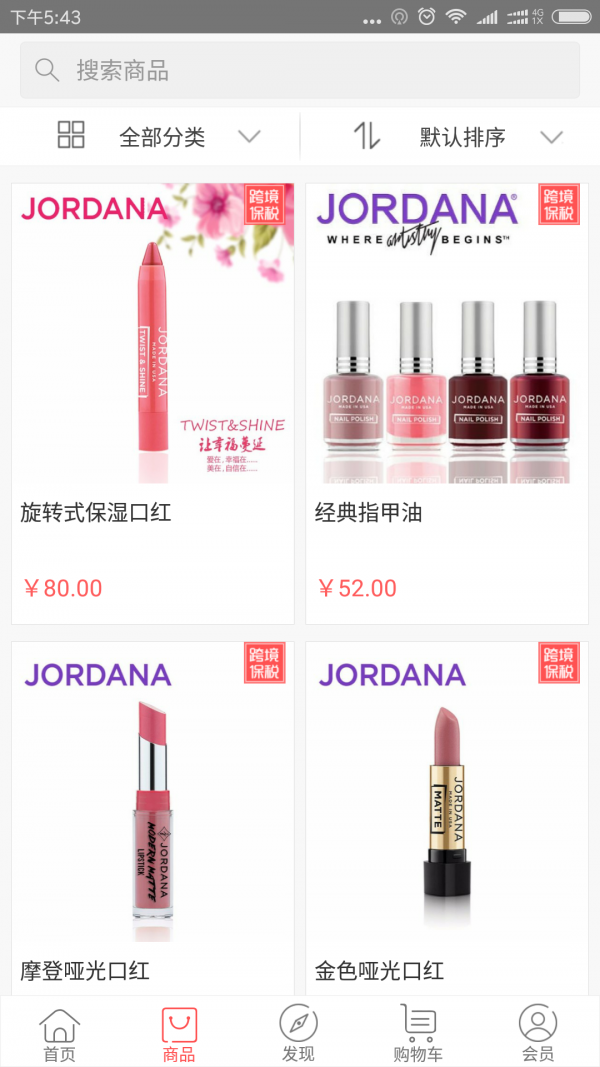
Task: Switch to the 发现 discover tab
Action: [x=298, y=1034]
